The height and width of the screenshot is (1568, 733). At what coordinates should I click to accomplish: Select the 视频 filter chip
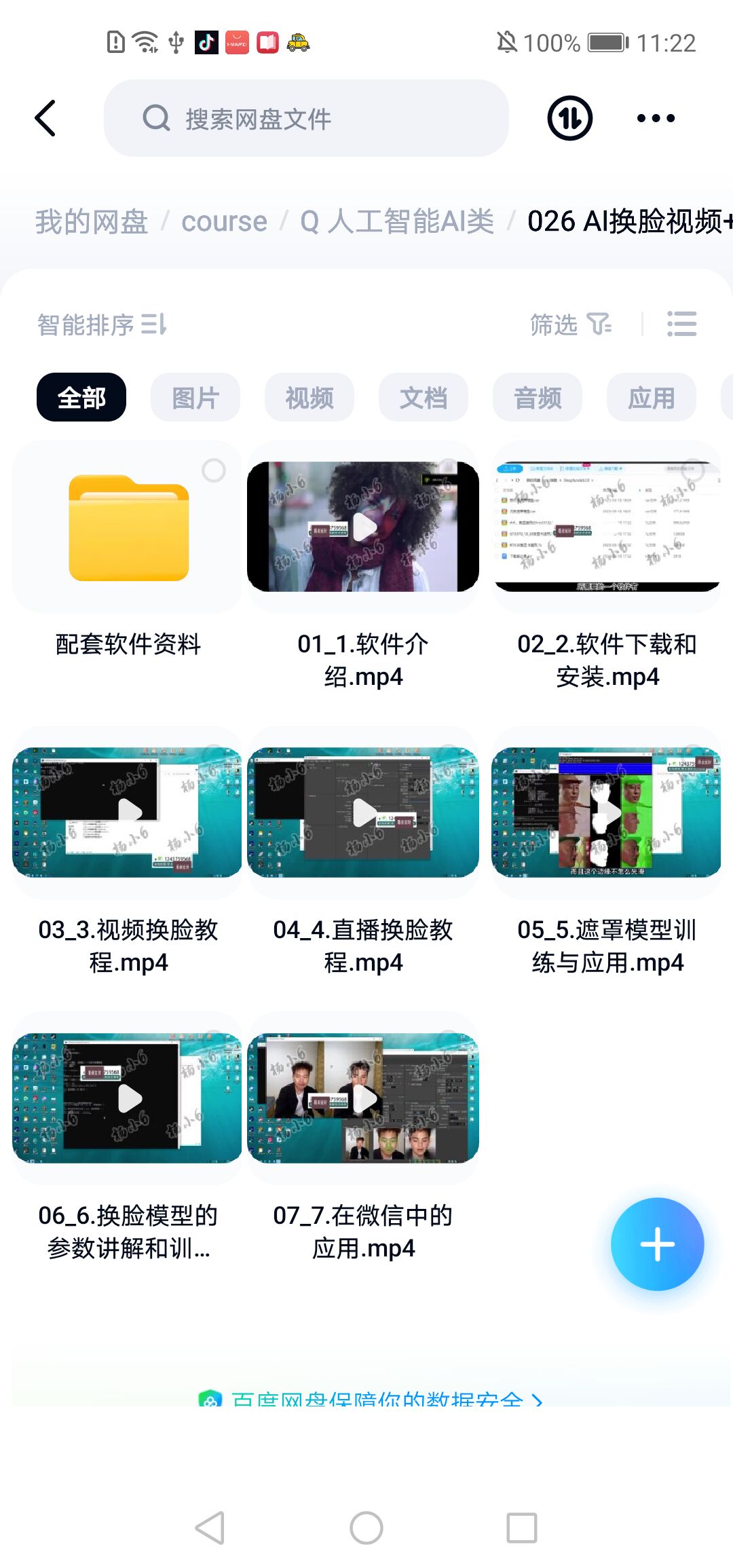tap(309, 398)
